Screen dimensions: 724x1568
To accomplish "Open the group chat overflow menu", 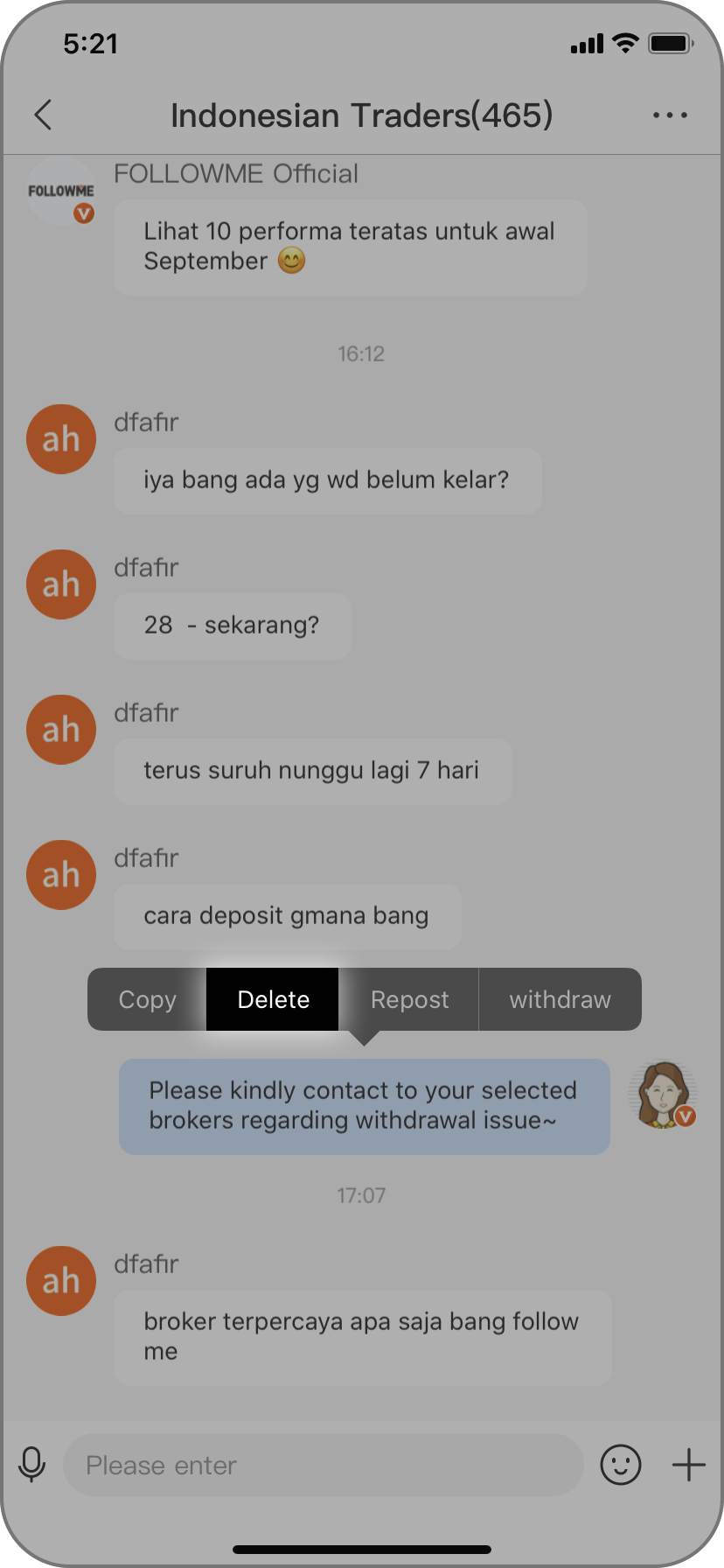I will pos(670,115).
